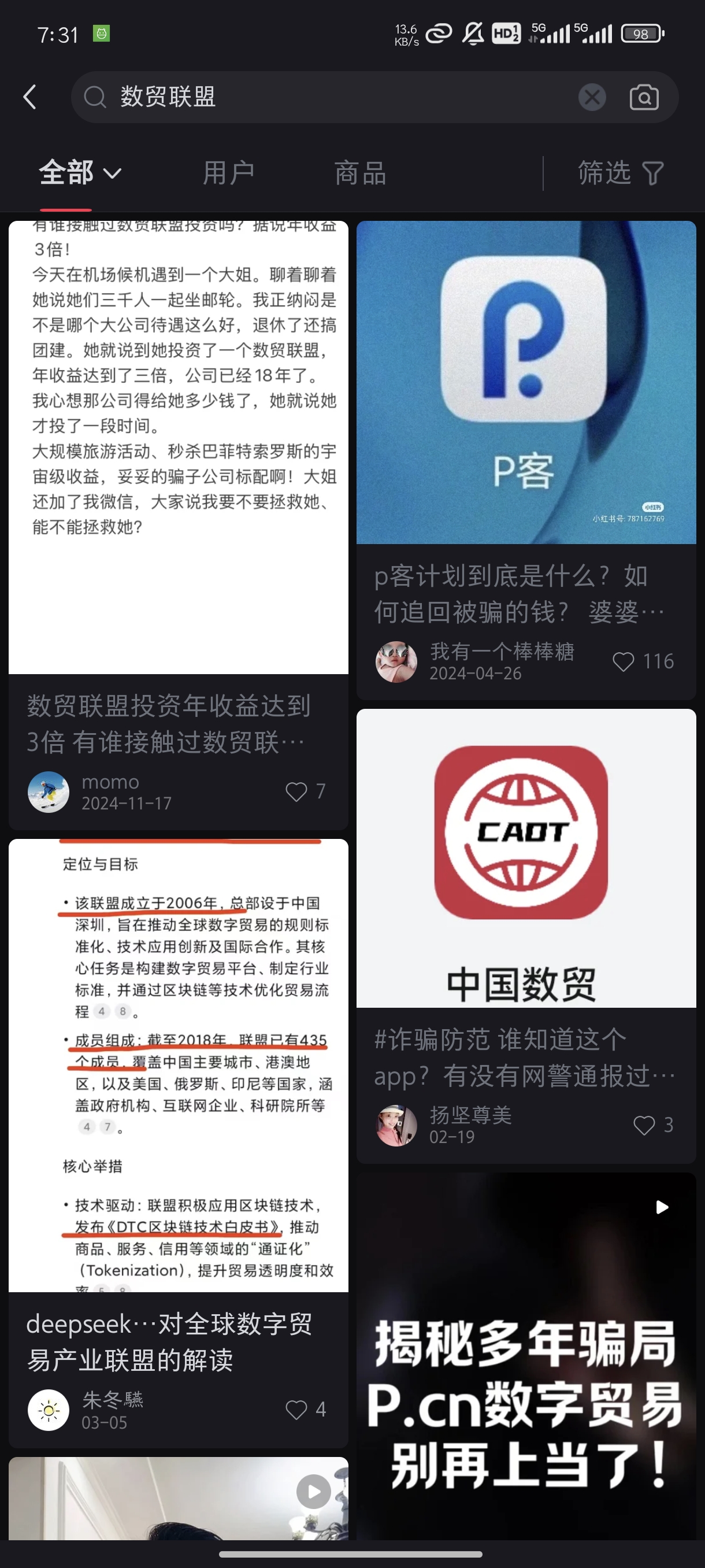Like 扬坚尊美's post
705x1568 pixels.
(644, 1125)
